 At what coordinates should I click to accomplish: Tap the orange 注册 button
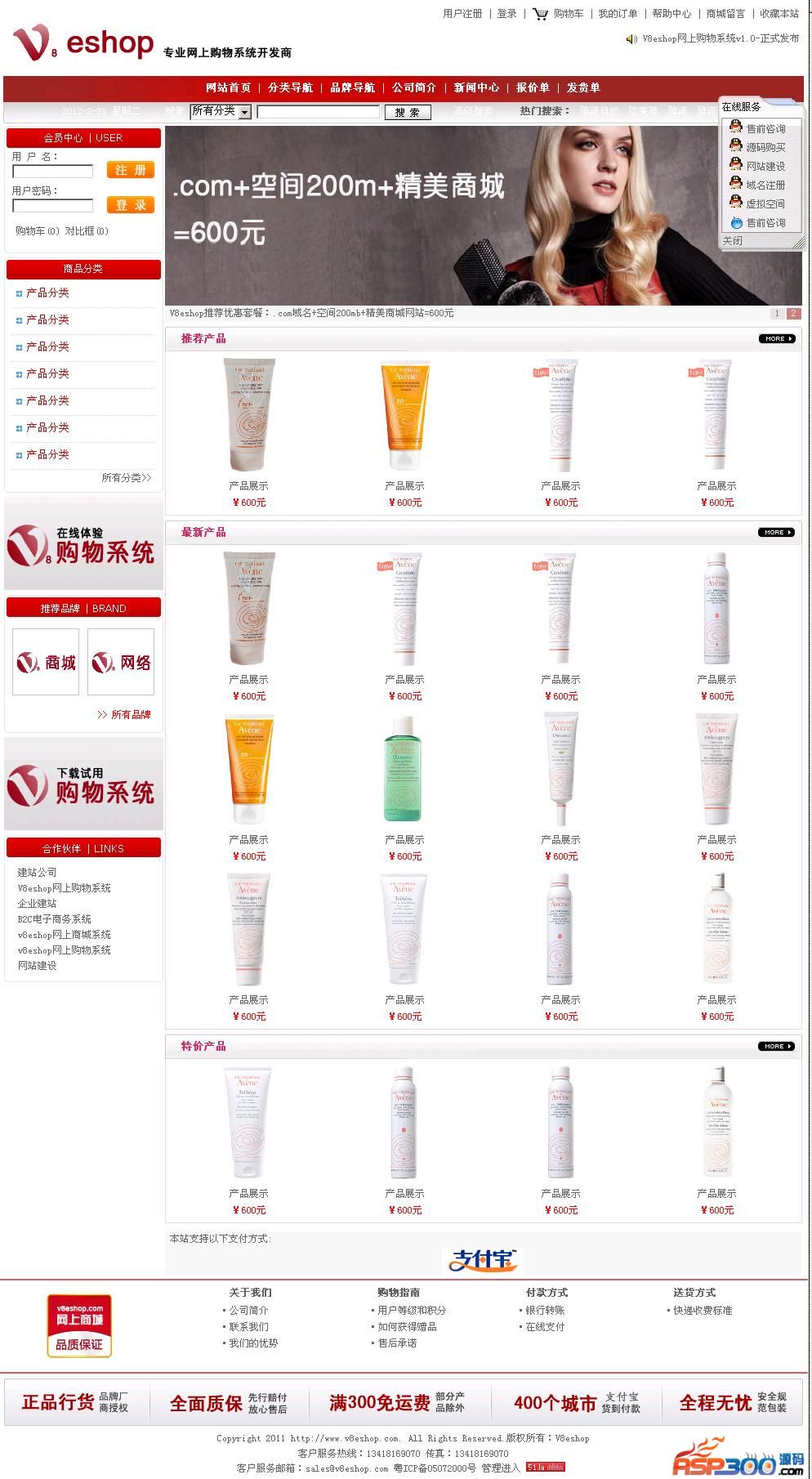click(x=130, y=170)
